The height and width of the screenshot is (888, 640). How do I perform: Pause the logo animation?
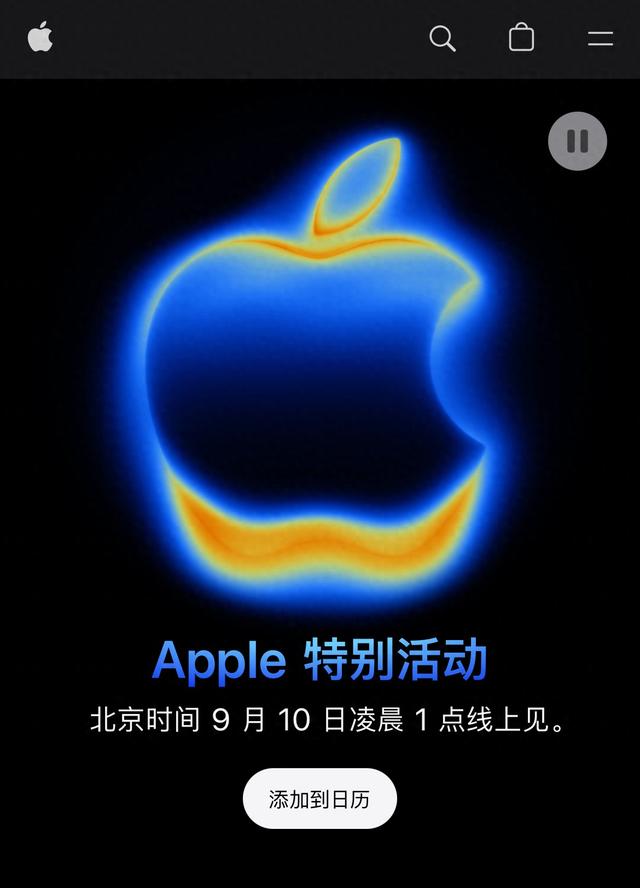[x=577, y=141]
